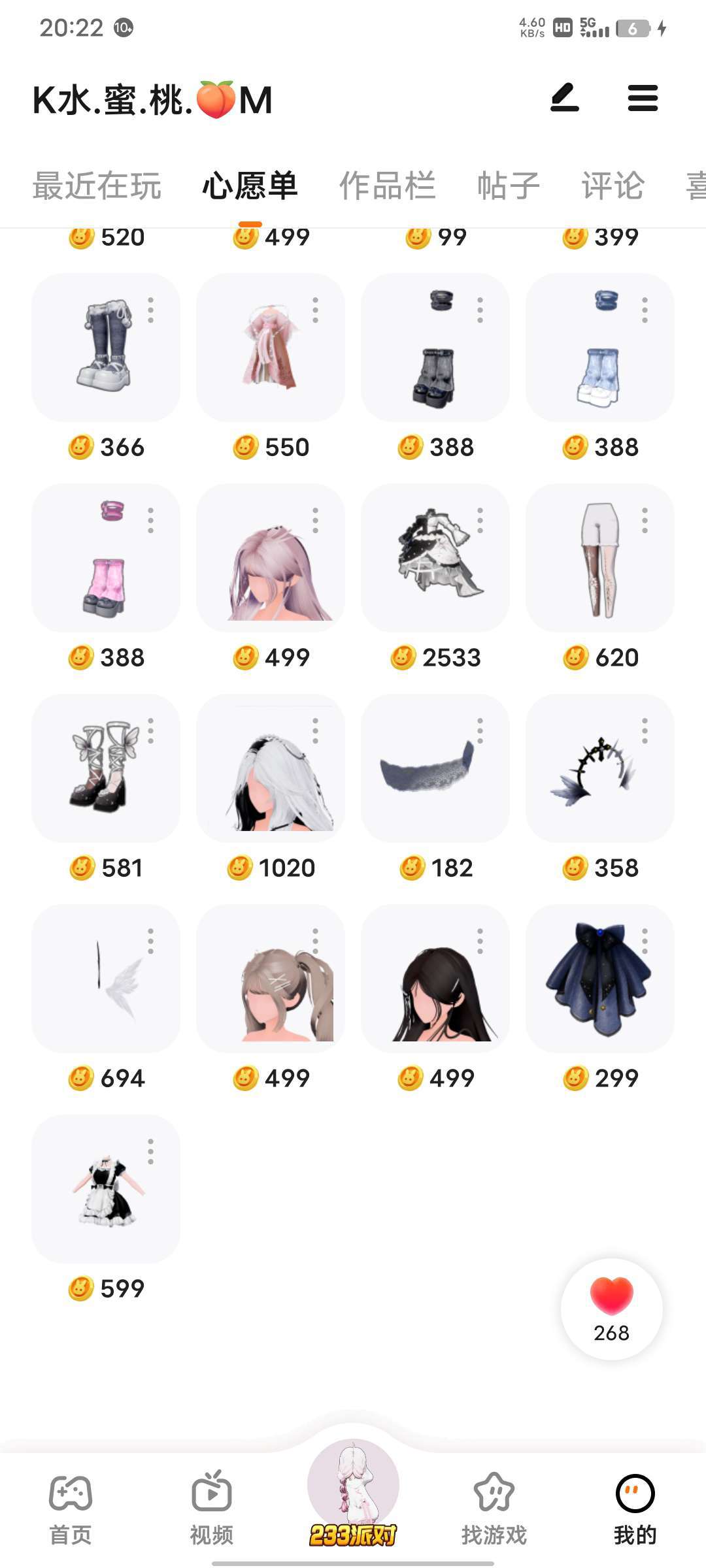Select the 评论 tab
The image size is (706, 1568).
point(613,186)
